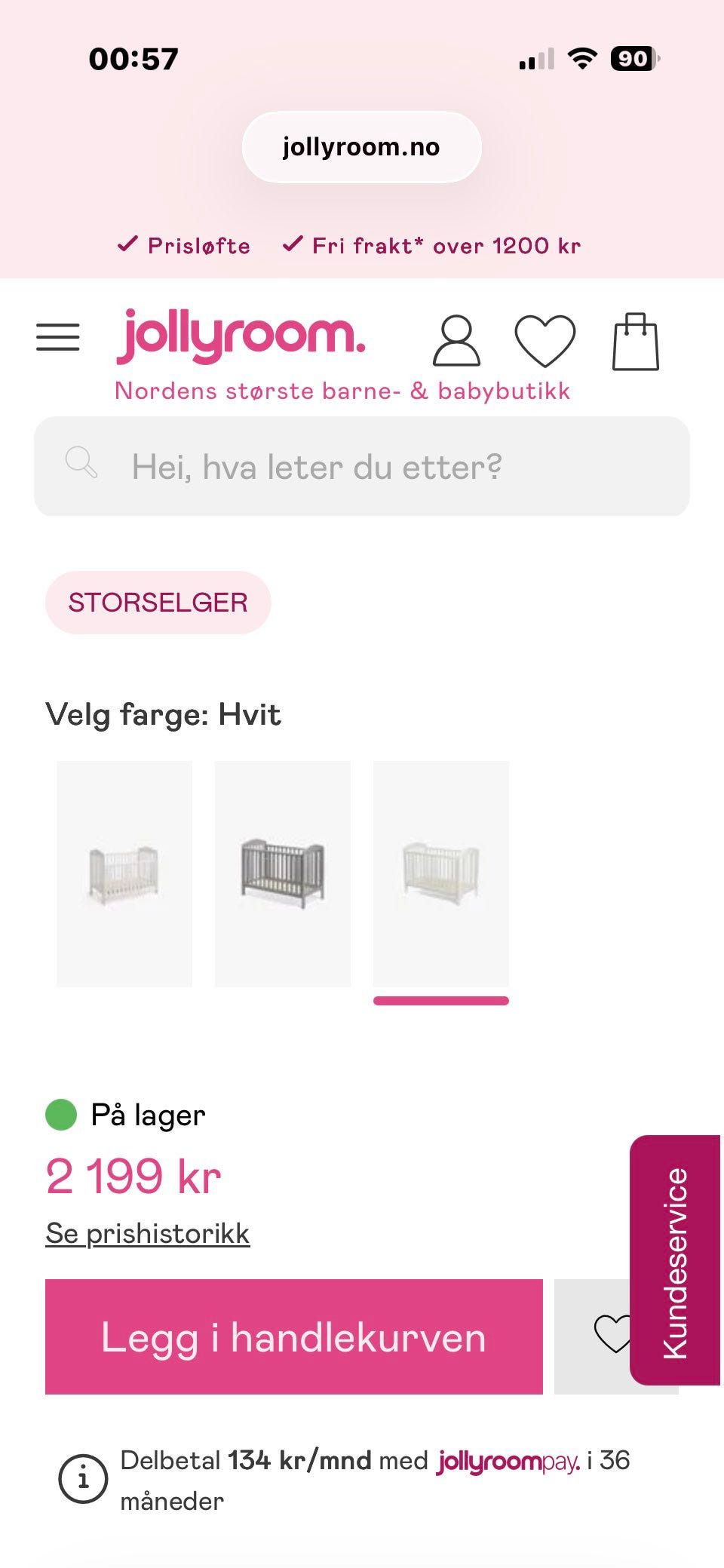Open the hamburger menu
Screen dimensions: 724x1568
(58, 337)
